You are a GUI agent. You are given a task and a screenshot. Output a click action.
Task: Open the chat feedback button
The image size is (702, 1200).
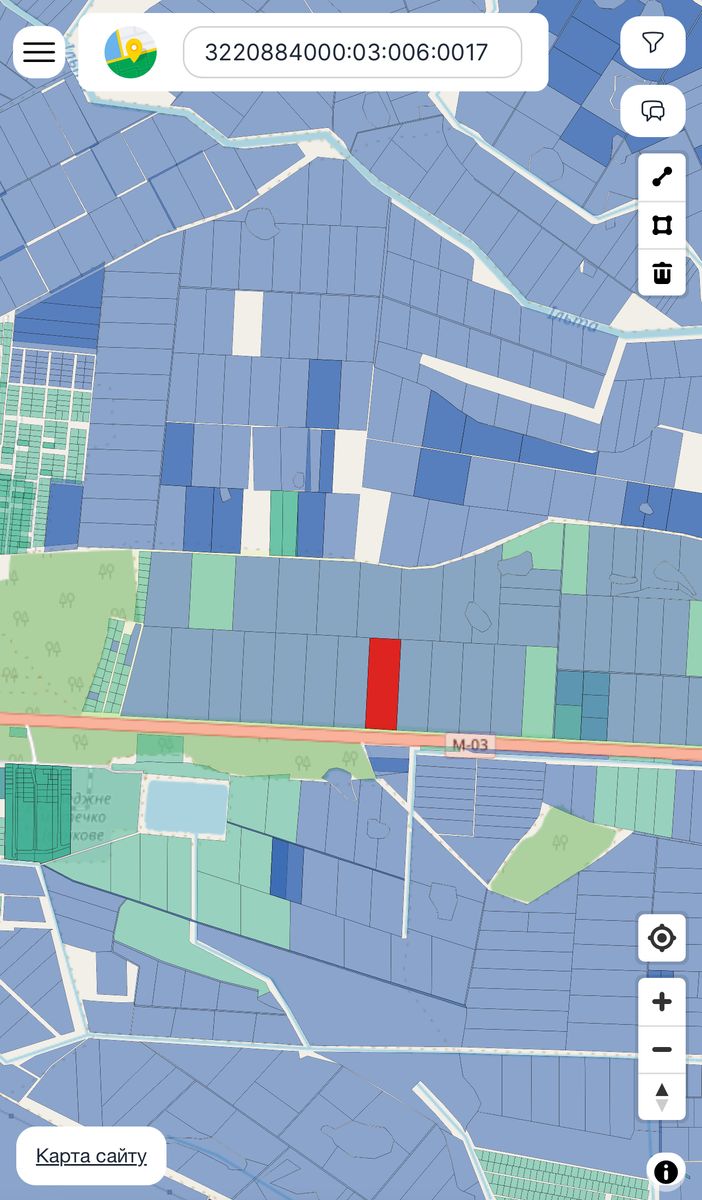pos(652,110)
